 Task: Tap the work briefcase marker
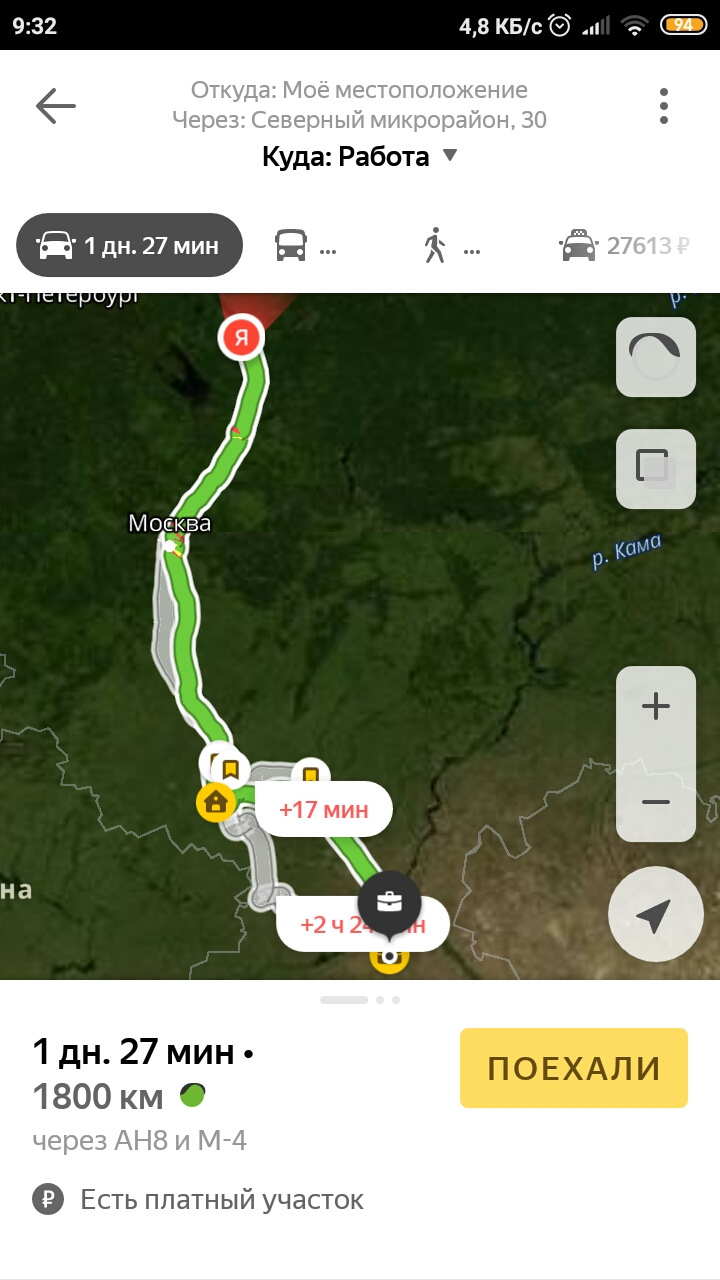click(x=389, y=902)
